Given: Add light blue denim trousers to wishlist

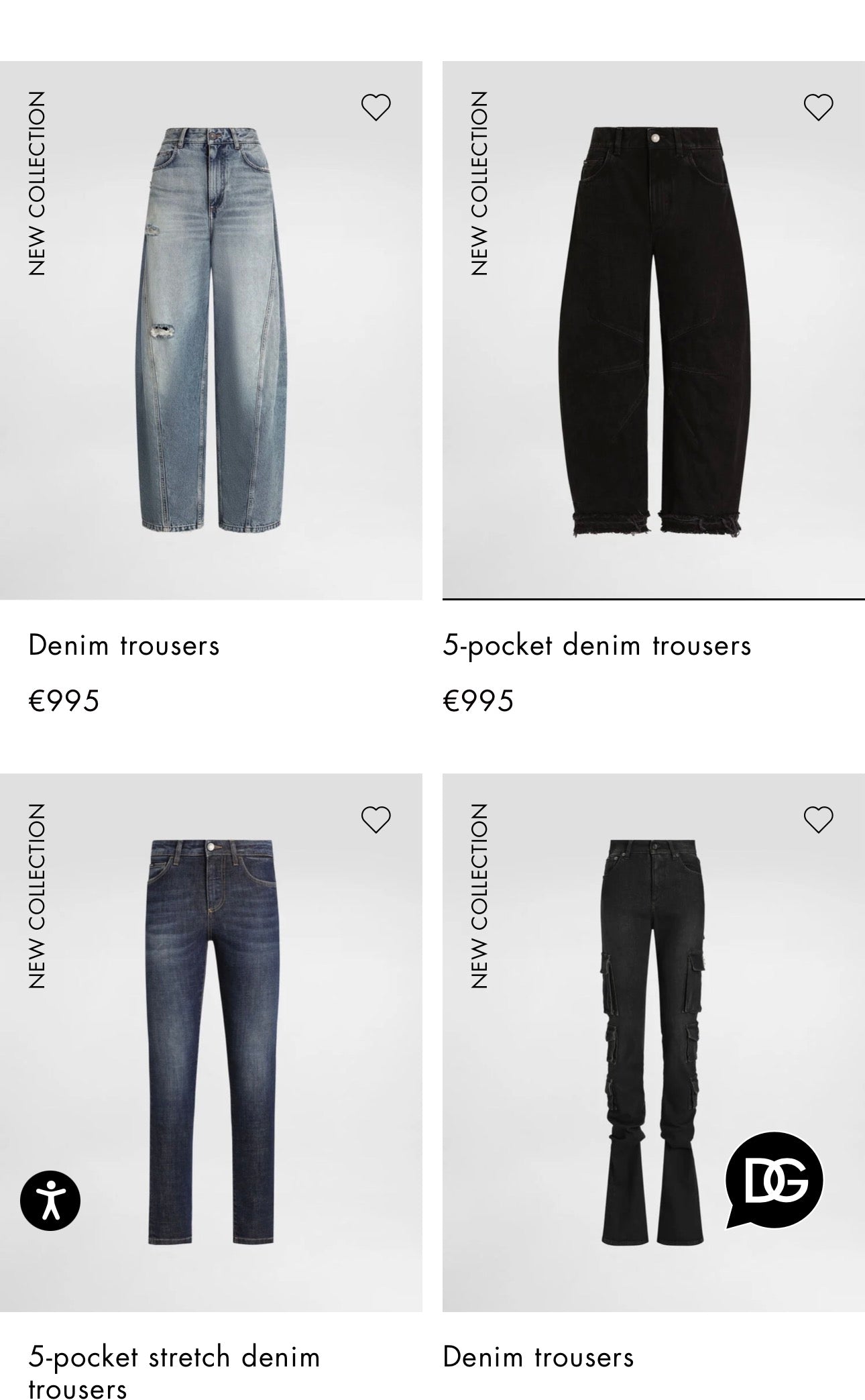Looking at the screenshot, I should [x=376, y=107].
